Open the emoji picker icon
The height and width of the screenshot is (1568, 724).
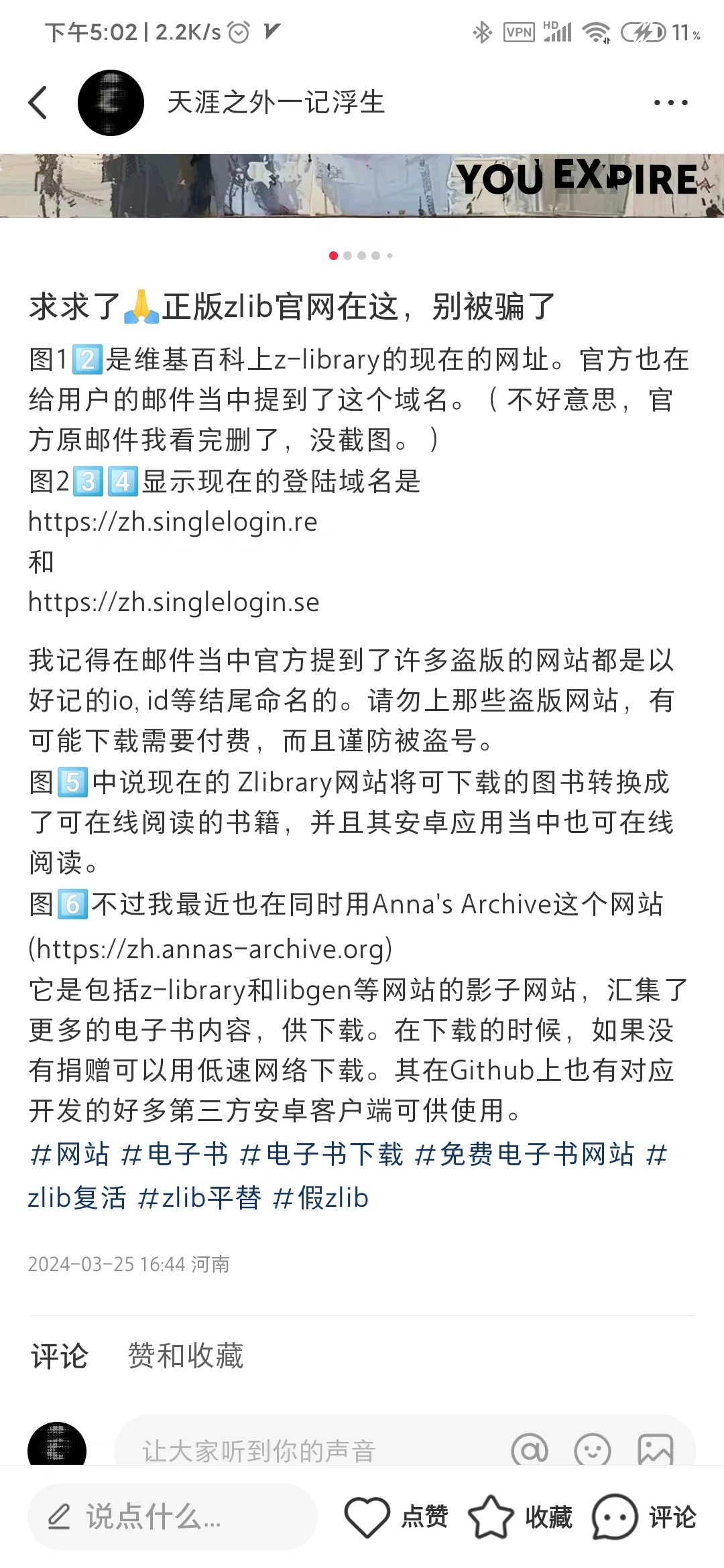(593, 1450)
